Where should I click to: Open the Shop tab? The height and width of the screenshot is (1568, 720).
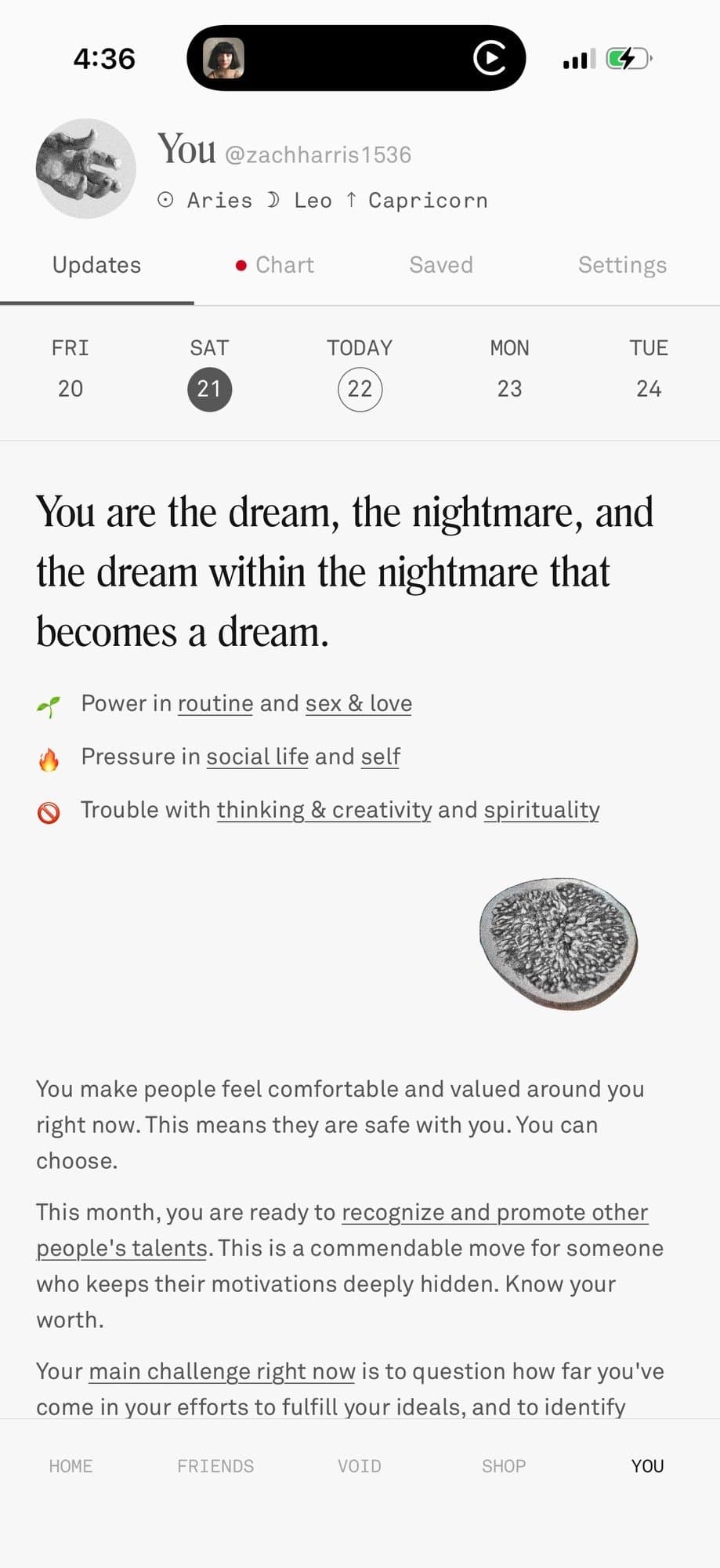click(x=503, y=1466)
